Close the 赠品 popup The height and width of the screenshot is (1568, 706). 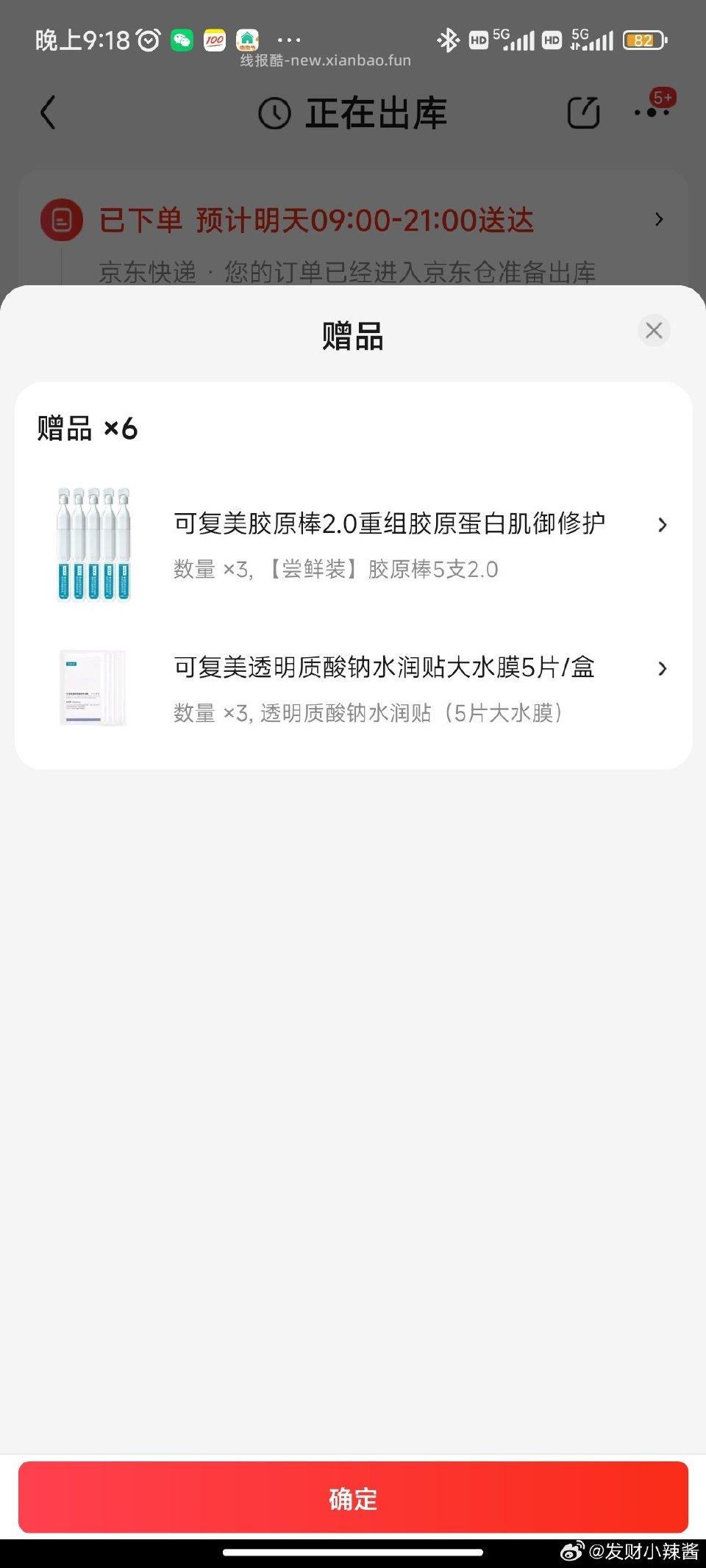coord(654,331)
